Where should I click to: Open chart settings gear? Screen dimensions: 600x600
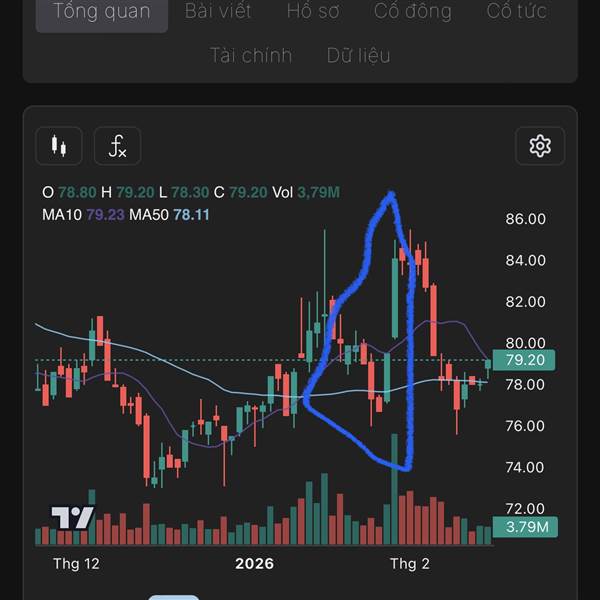(x=540, y=146)
